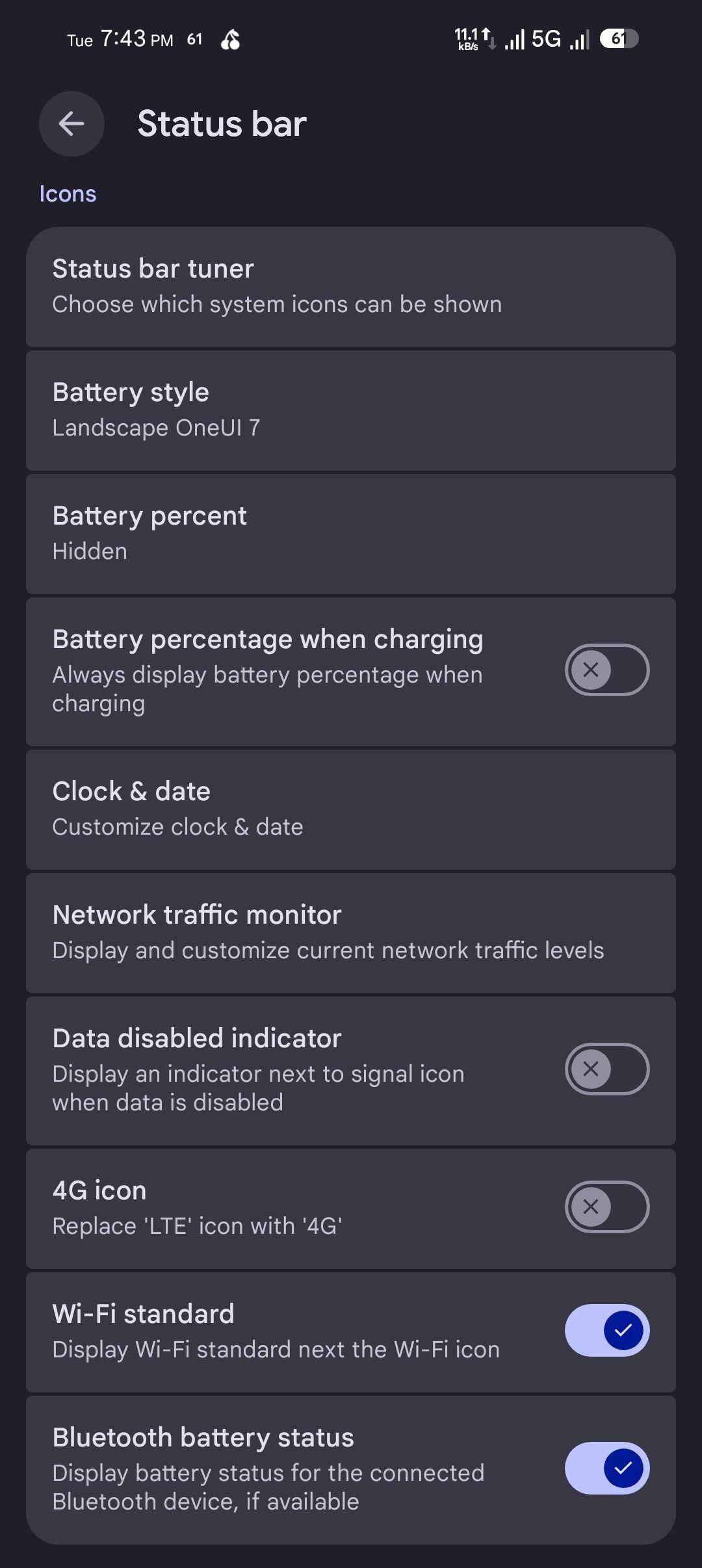Open Battery style setting
This screenshot has width=702, height=1568.
351,410
